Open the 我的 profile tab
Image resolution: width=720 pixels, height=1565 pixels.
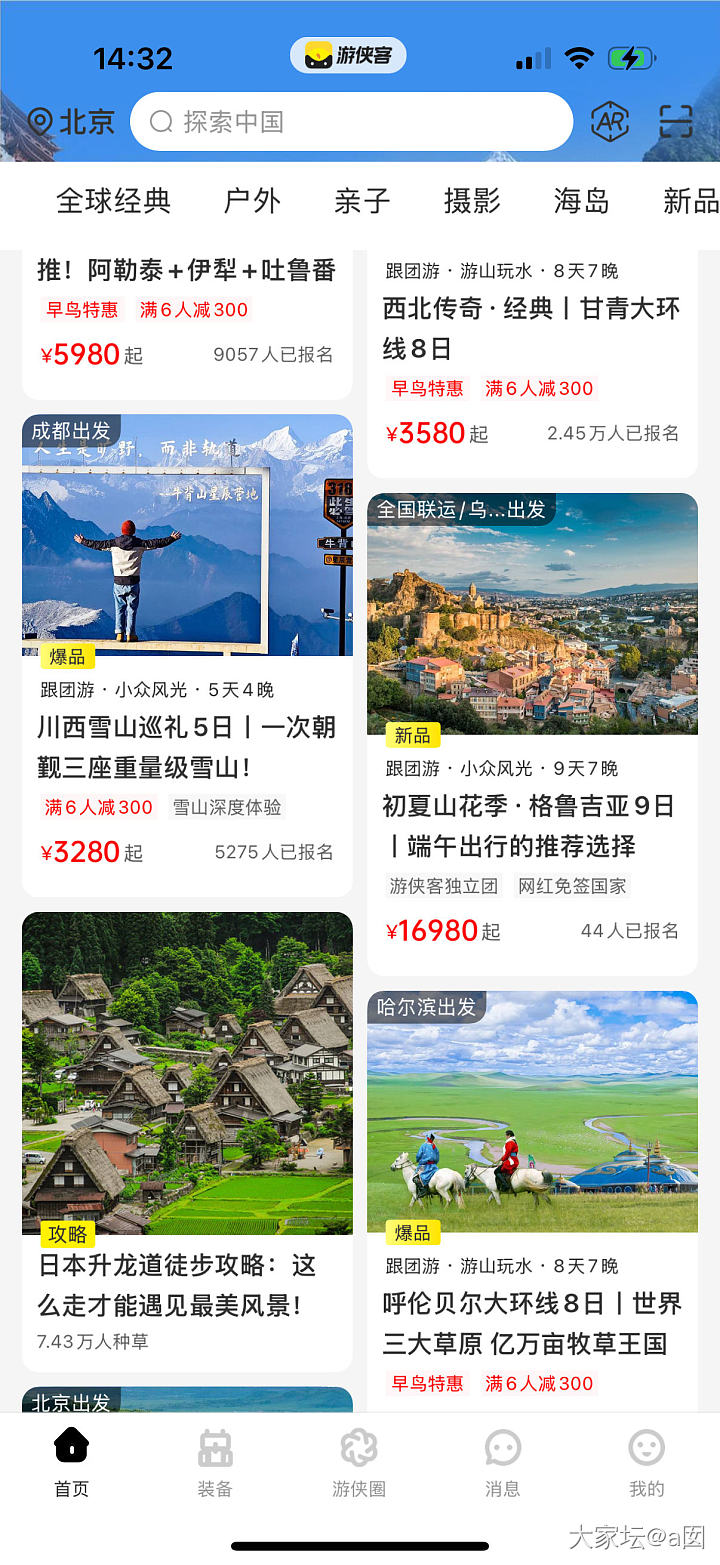click(646, 1462)
